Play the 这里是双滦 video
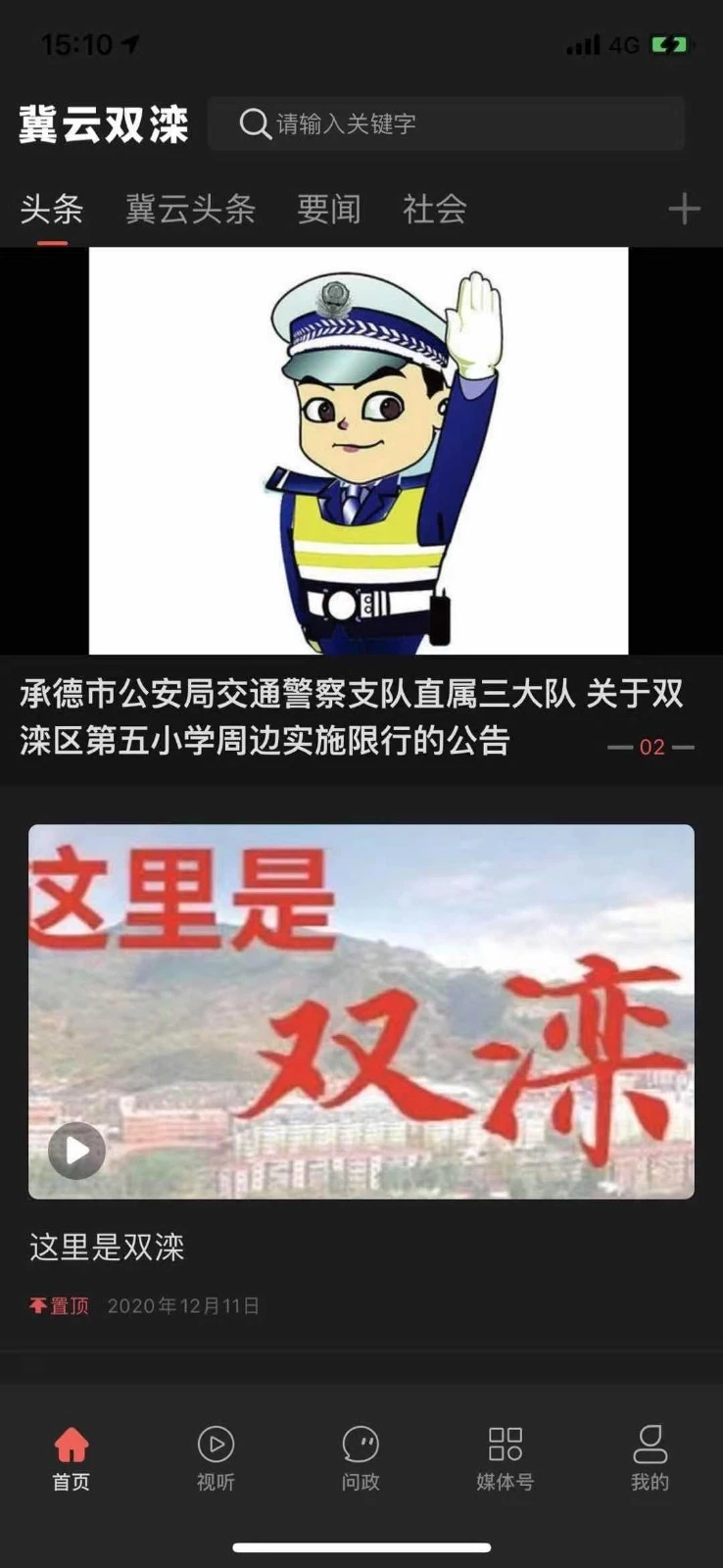Image resolution: width=723 pixels, height=1568 pixels. click(x=74, y=1151)
